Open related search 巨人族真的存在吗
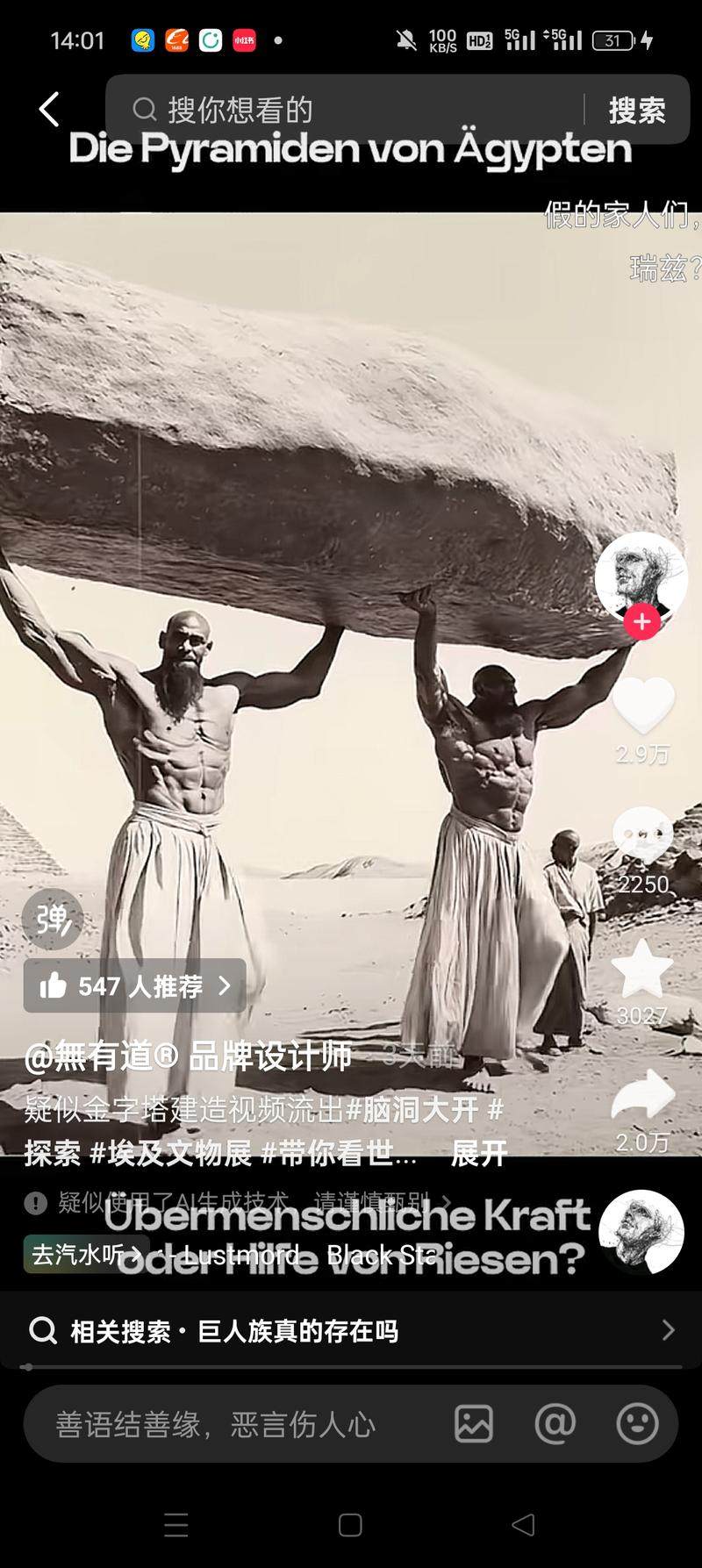Screen dimensions: 702x1568 coord(351,1331)
